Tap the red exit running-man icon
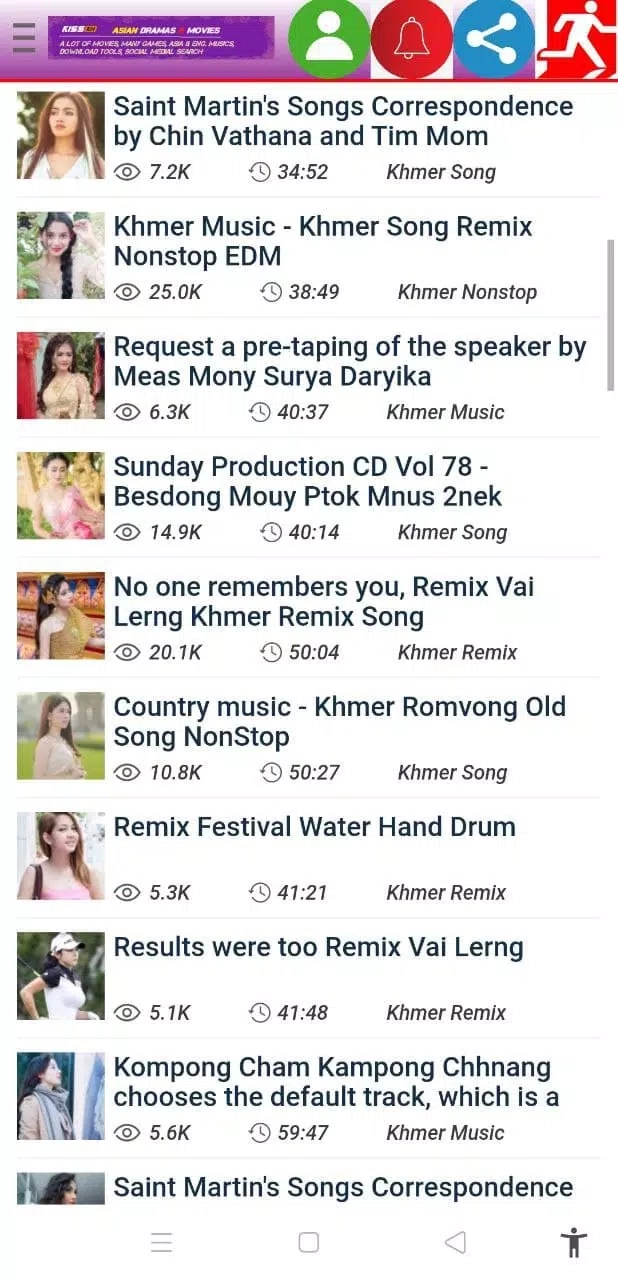The image size is (618, 1280). click(x=576, y=38)
